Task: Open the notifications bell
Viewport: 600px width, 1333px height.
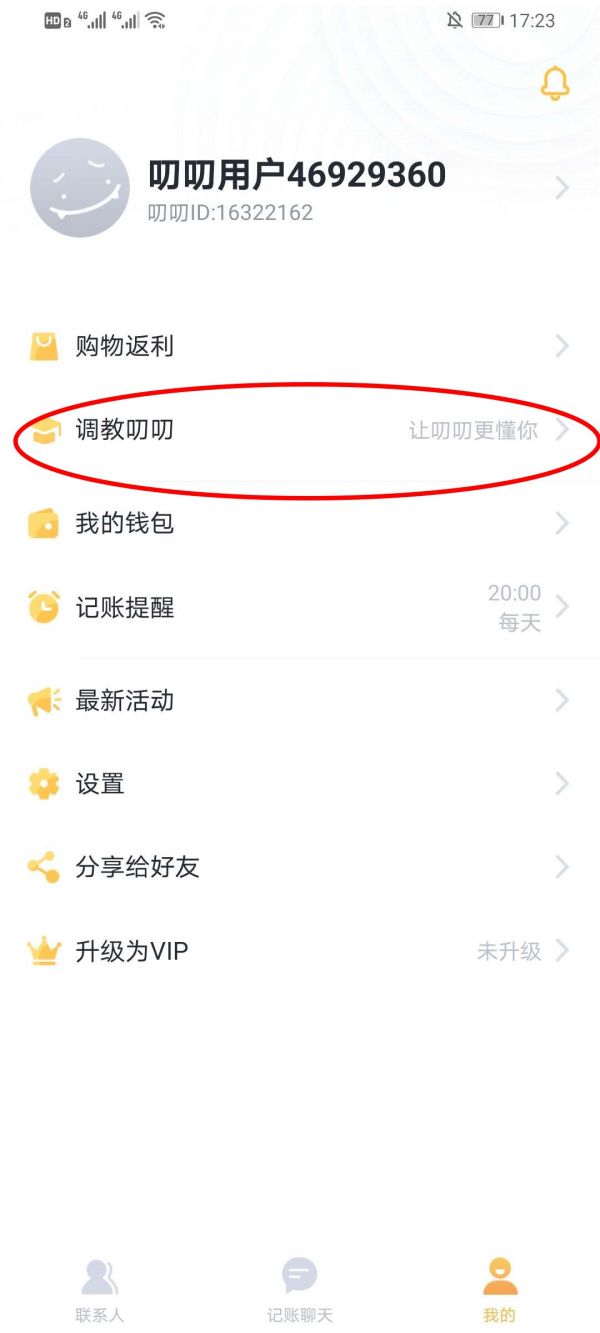Action: click(x=555, y=84)
